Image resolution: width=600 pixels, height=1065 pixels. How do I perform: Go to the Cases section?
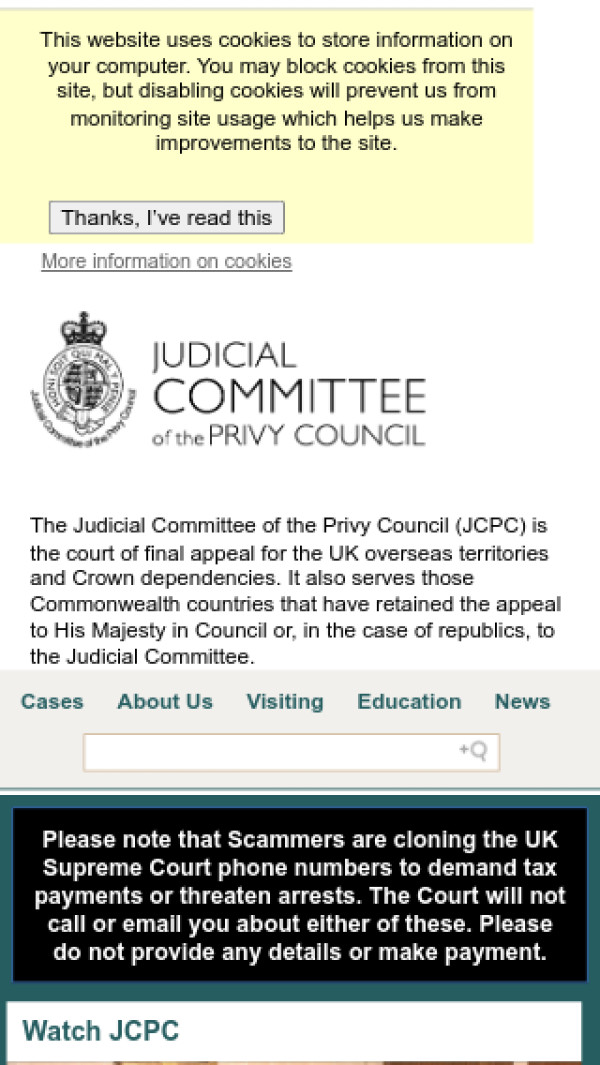coord(52,702)
